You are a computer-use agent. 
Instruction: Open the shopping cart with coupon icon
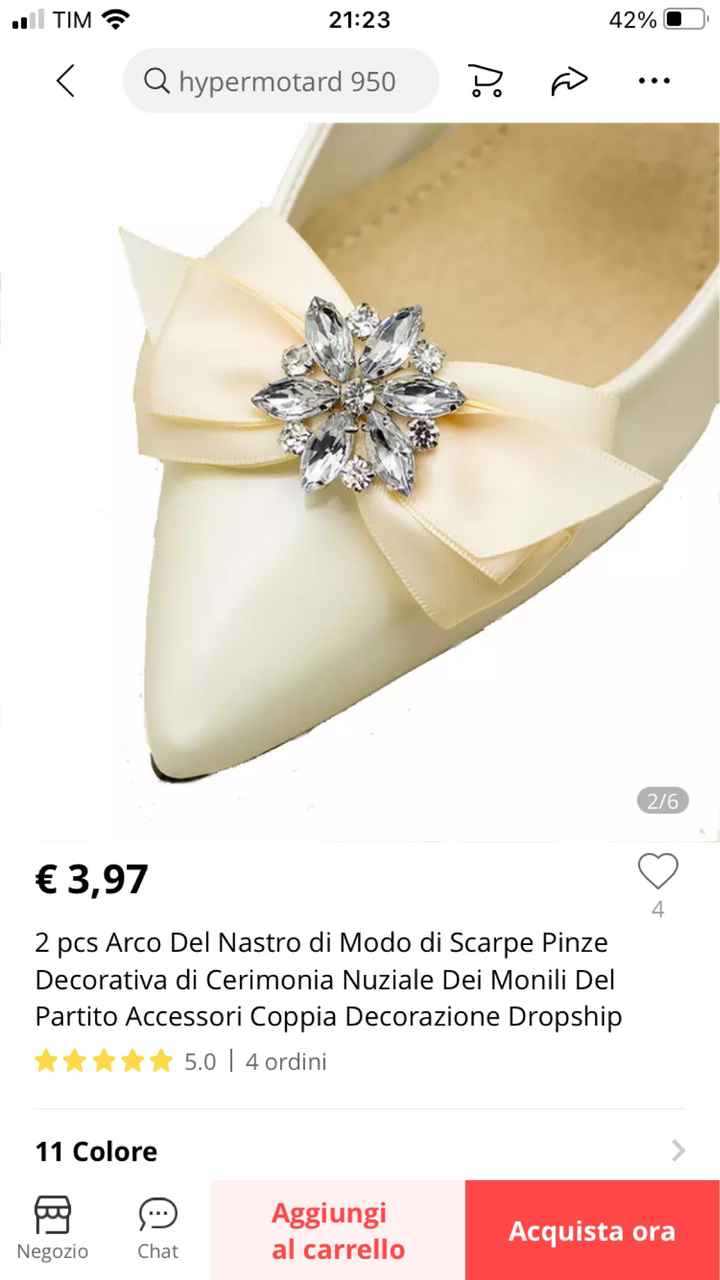tap(486, 81)
